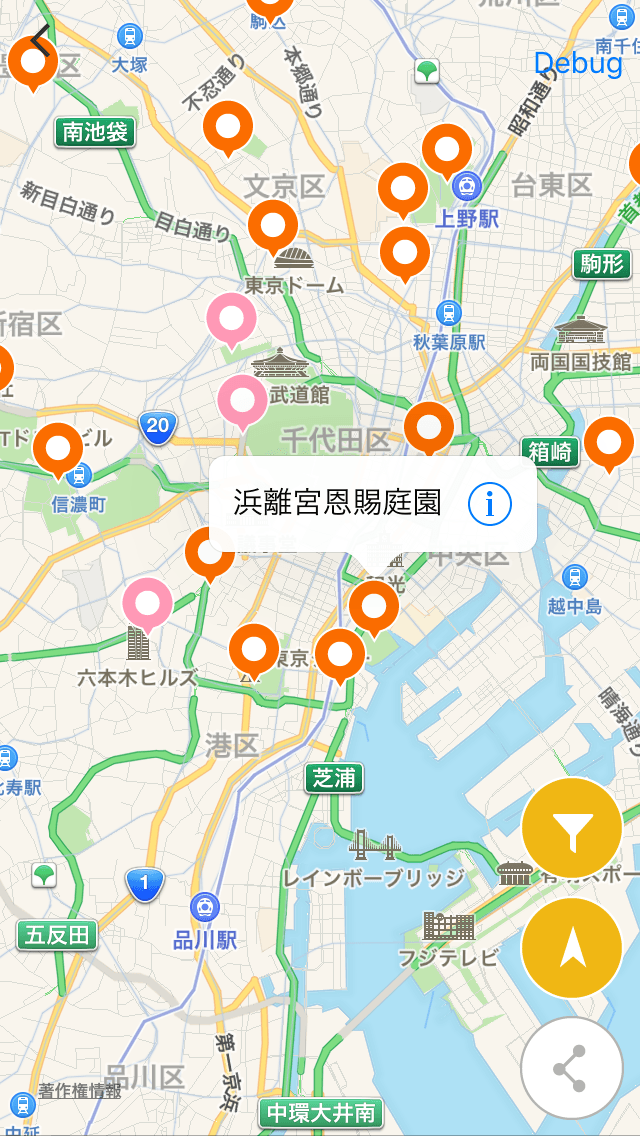Center map on my current location
Screen dimensions: 640x1136
tap(572, 948)
